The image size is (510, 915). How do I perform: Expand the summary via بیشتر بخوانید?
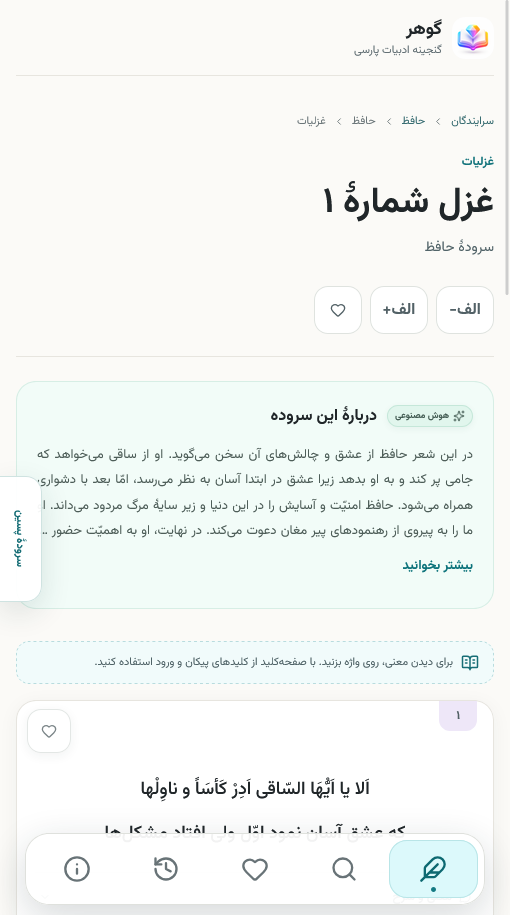tap(438, 565)
